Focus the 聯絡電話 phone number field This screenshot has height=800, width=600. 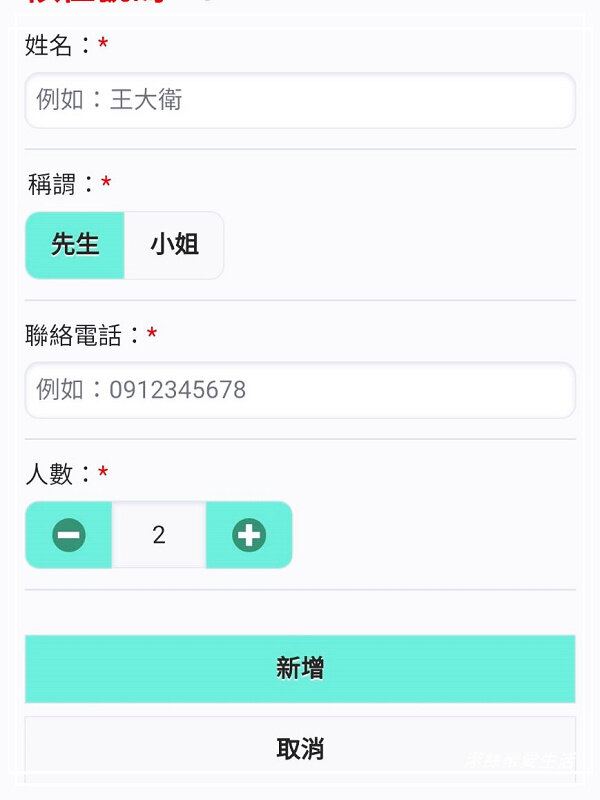(x=300, y=390)
